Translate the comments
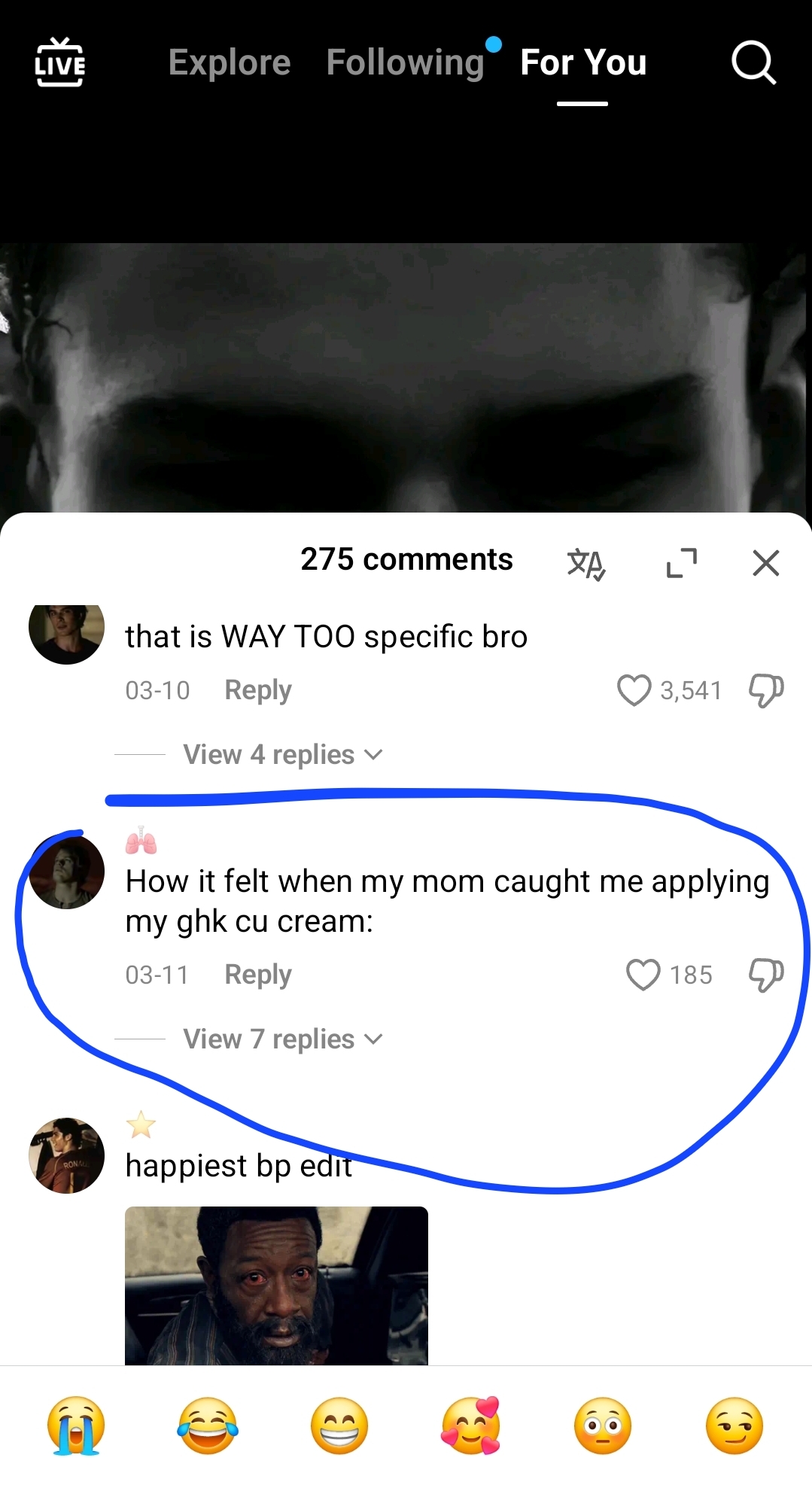Screen dimensions: 812x1485 pos(585,563)
